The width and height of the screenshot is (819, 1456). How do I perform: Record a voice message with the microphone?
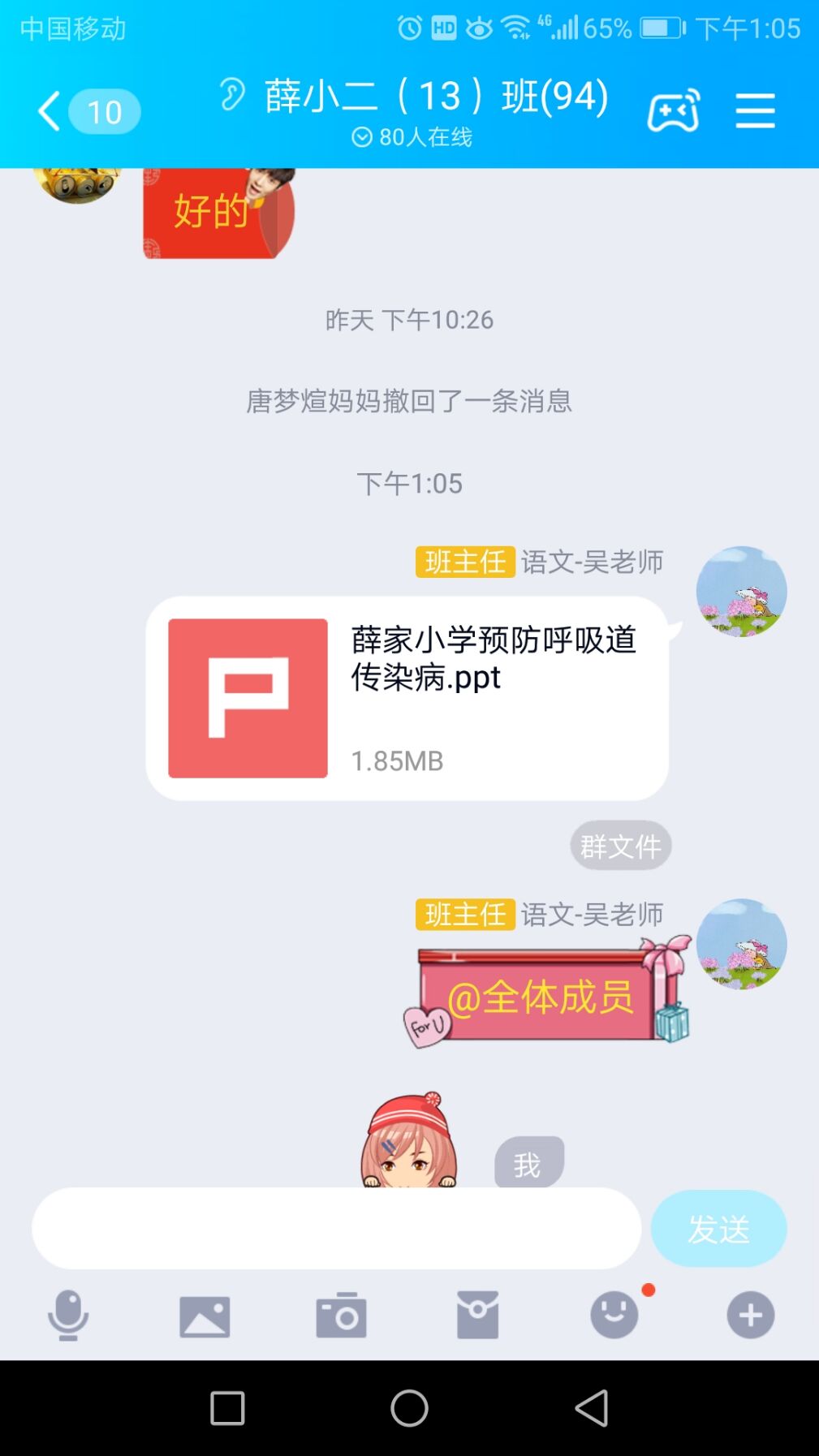(x=68, y=1315)
